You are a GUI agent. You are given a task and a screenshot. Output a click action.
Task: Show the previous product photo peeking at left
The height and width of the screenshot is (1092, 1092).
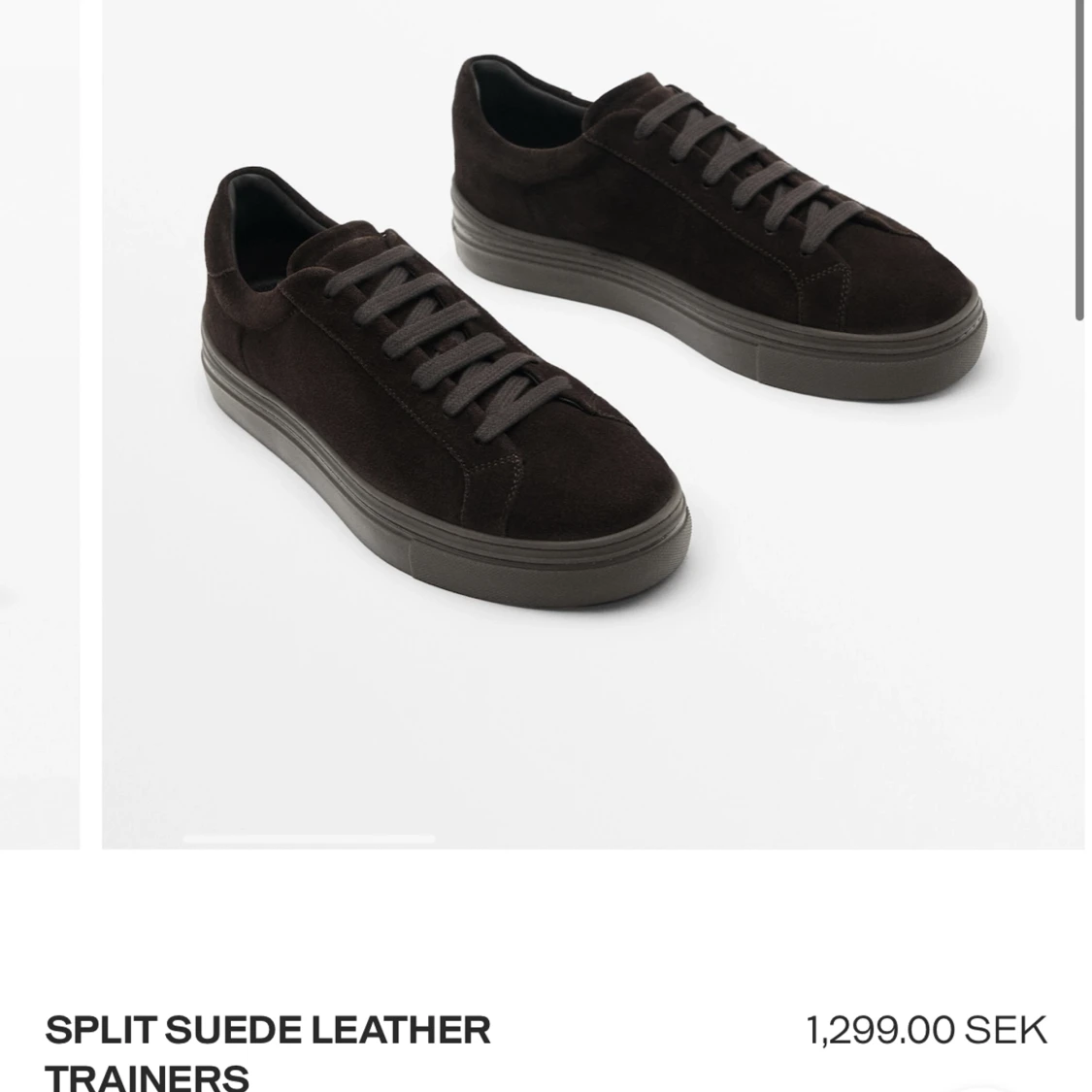click(x=39, y=417)
